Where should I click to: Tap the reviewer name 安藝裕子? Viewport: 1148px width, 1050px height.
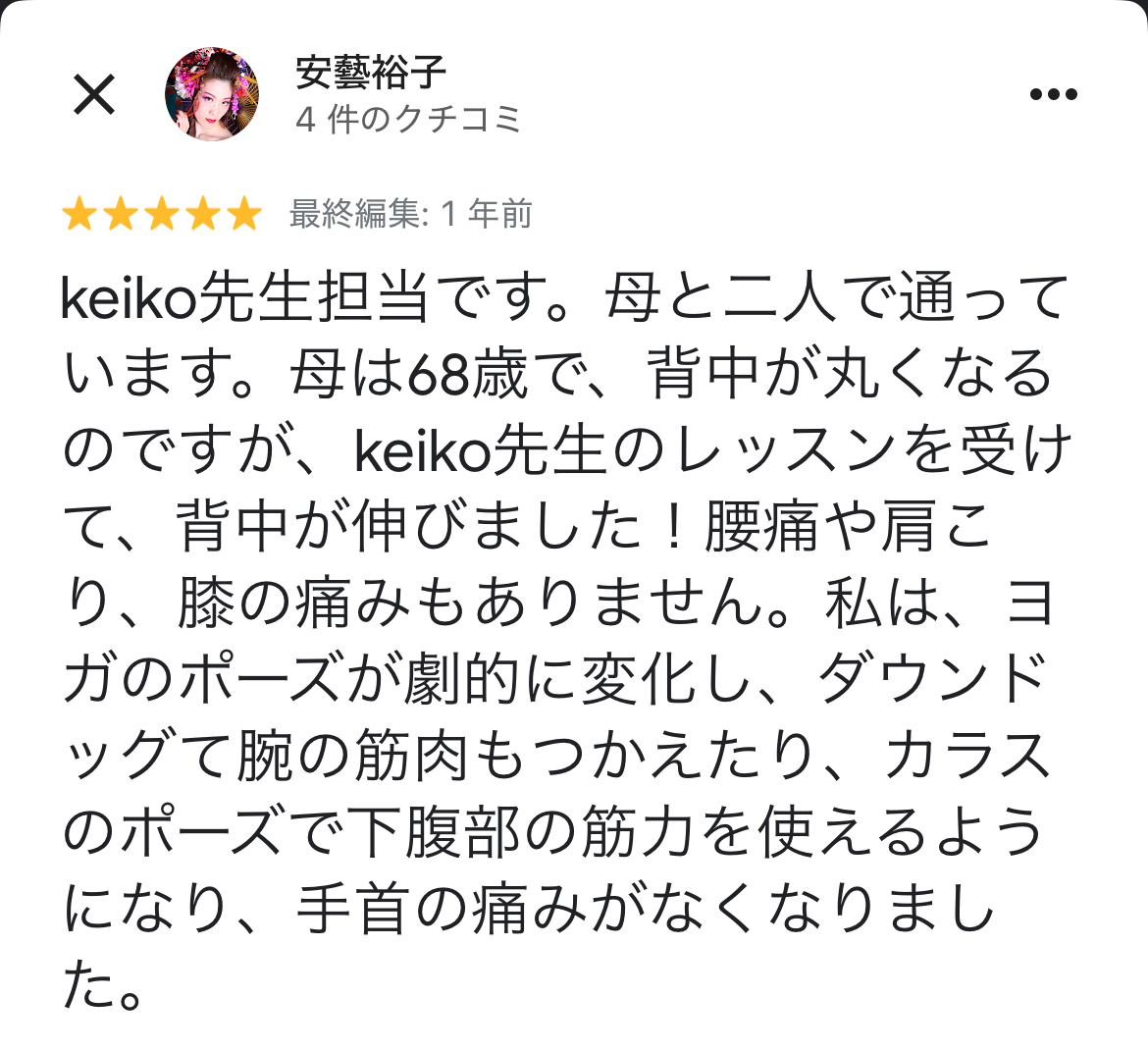pyautogui.click(x=371, y=73)
